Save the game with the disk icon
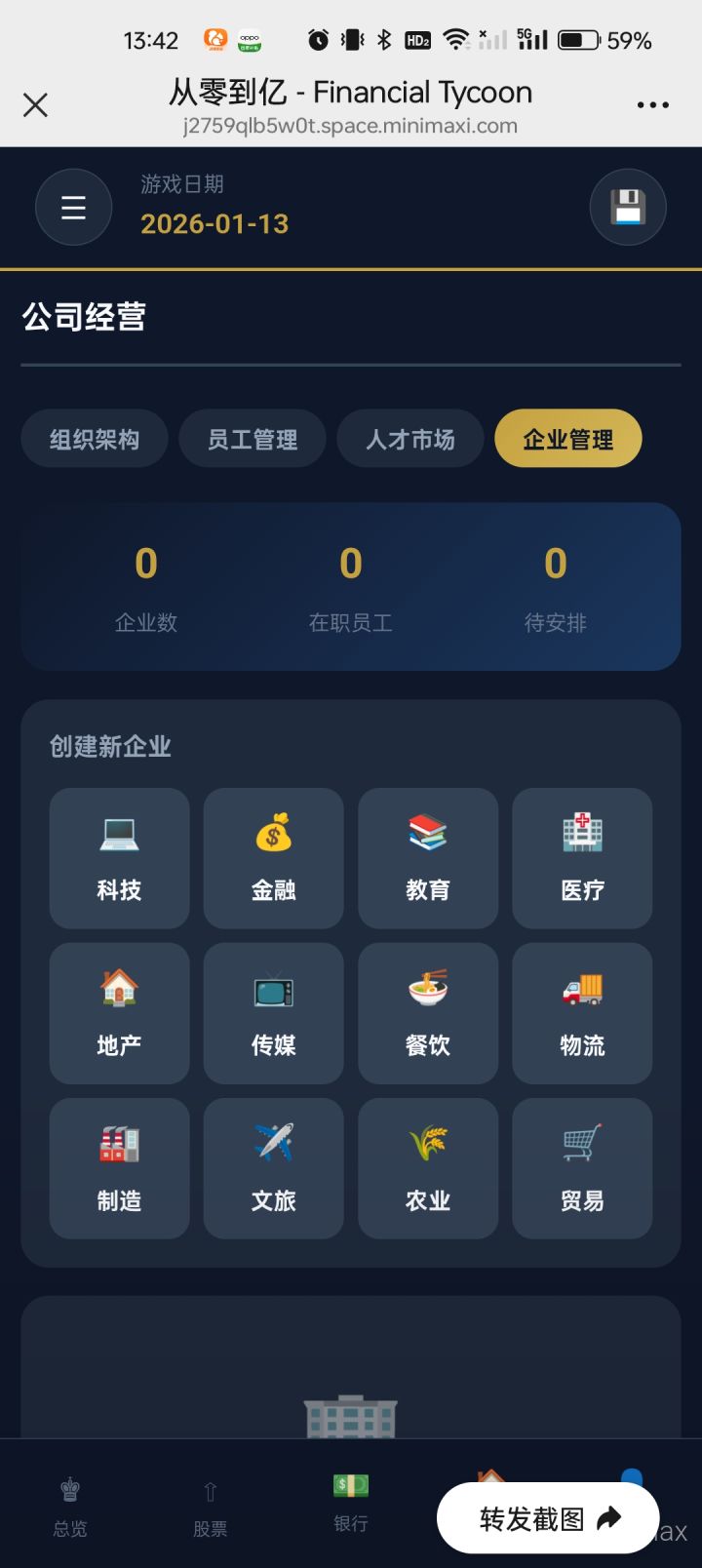The image size is (702, 1568). [628, 207]
